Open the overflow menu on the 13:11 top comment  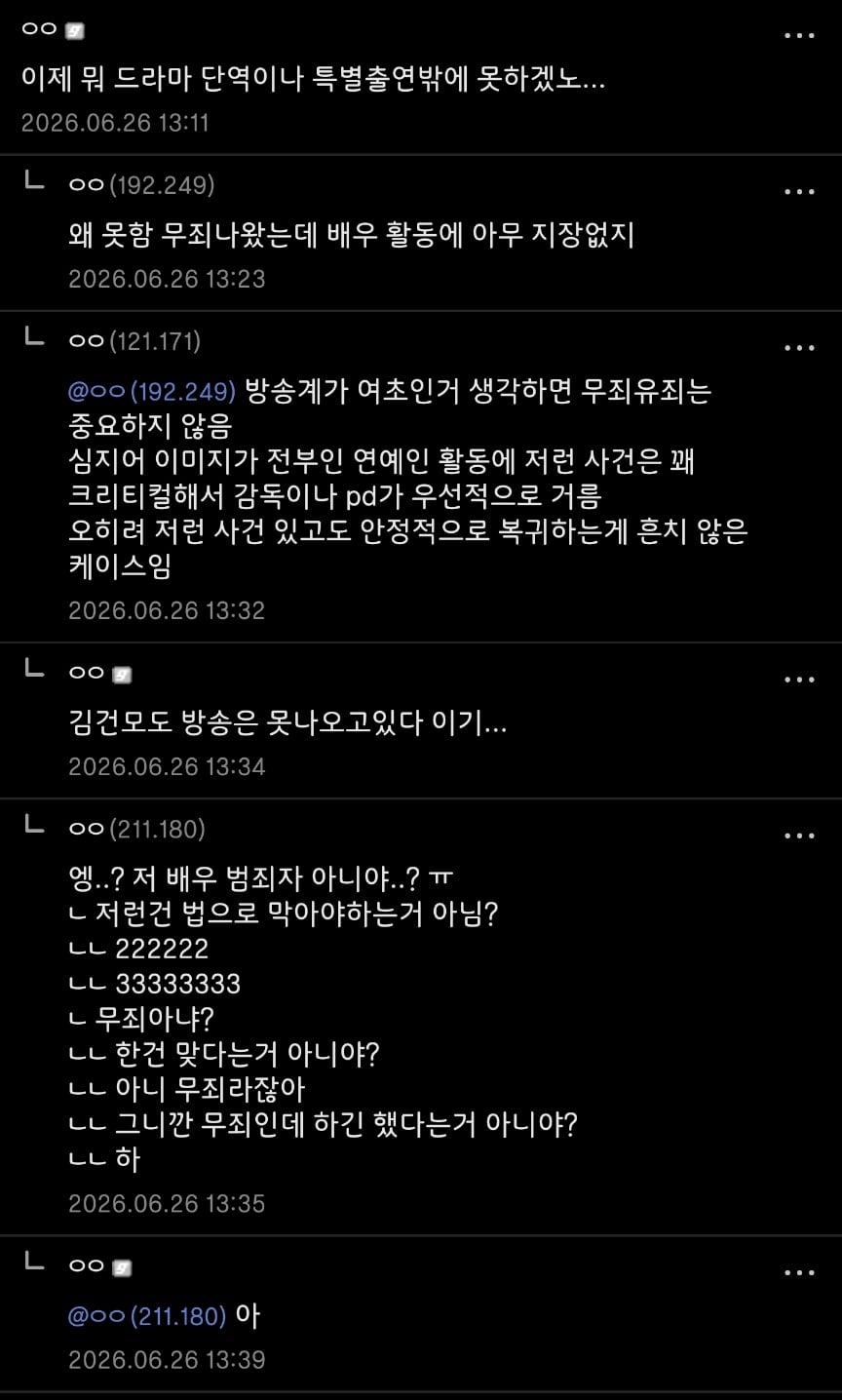tap(799, 36)
